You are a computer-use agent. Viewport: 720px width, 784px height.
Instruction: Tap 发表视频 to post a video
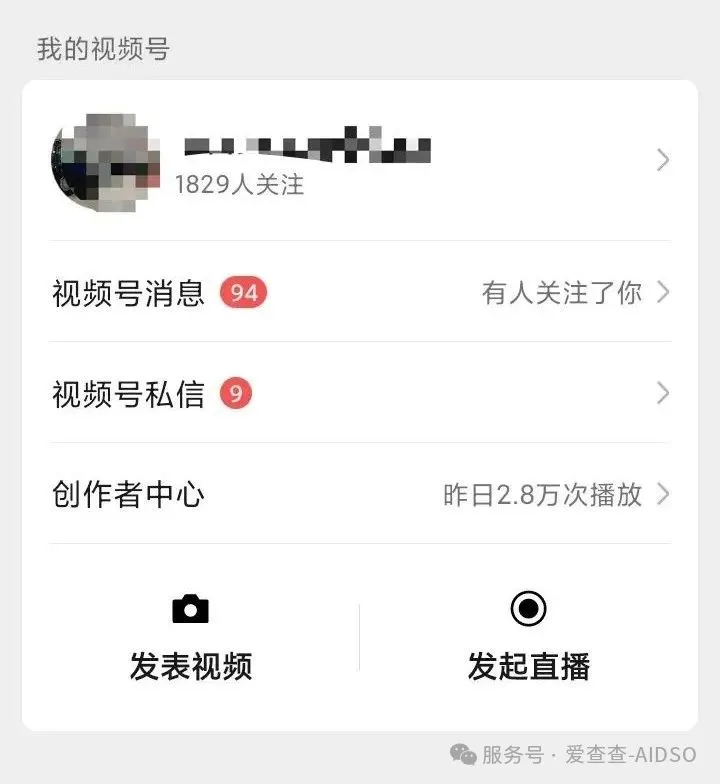(x=190, y=638)
